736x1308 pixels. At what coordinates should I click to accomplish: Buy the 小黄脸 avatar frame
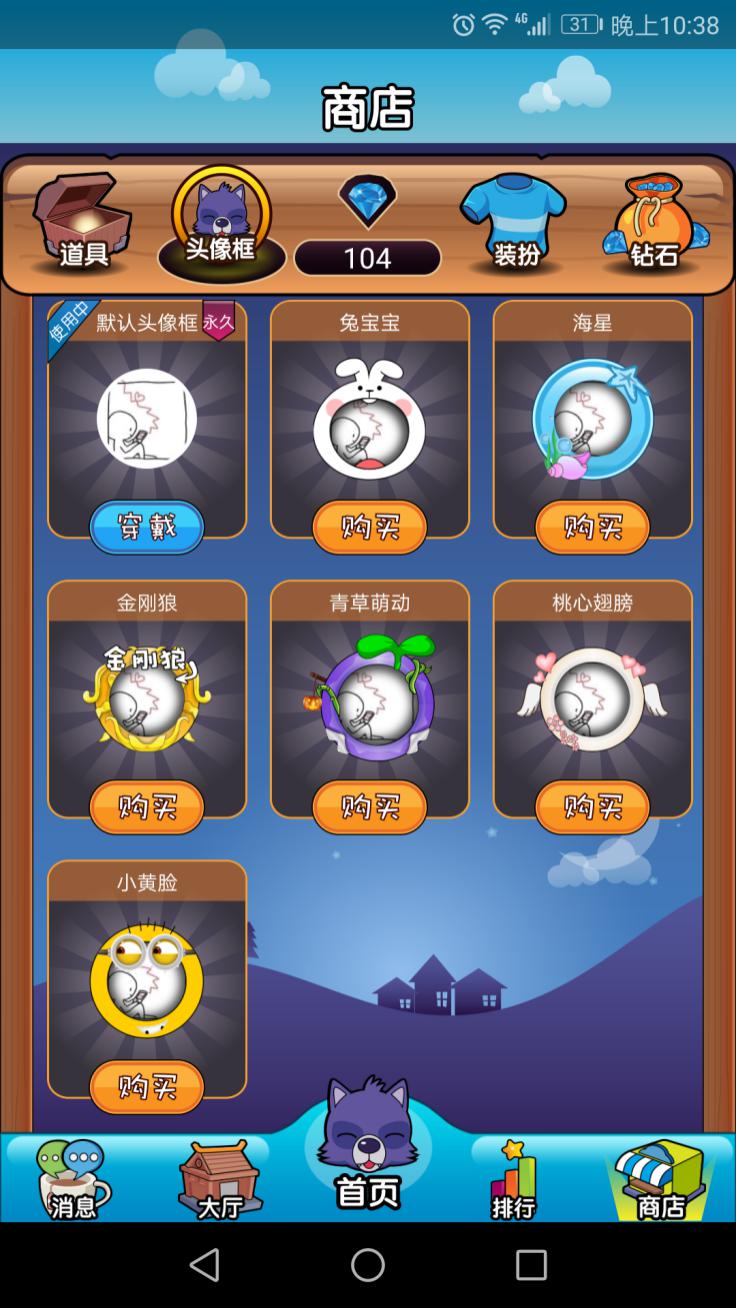(147, 1087)
